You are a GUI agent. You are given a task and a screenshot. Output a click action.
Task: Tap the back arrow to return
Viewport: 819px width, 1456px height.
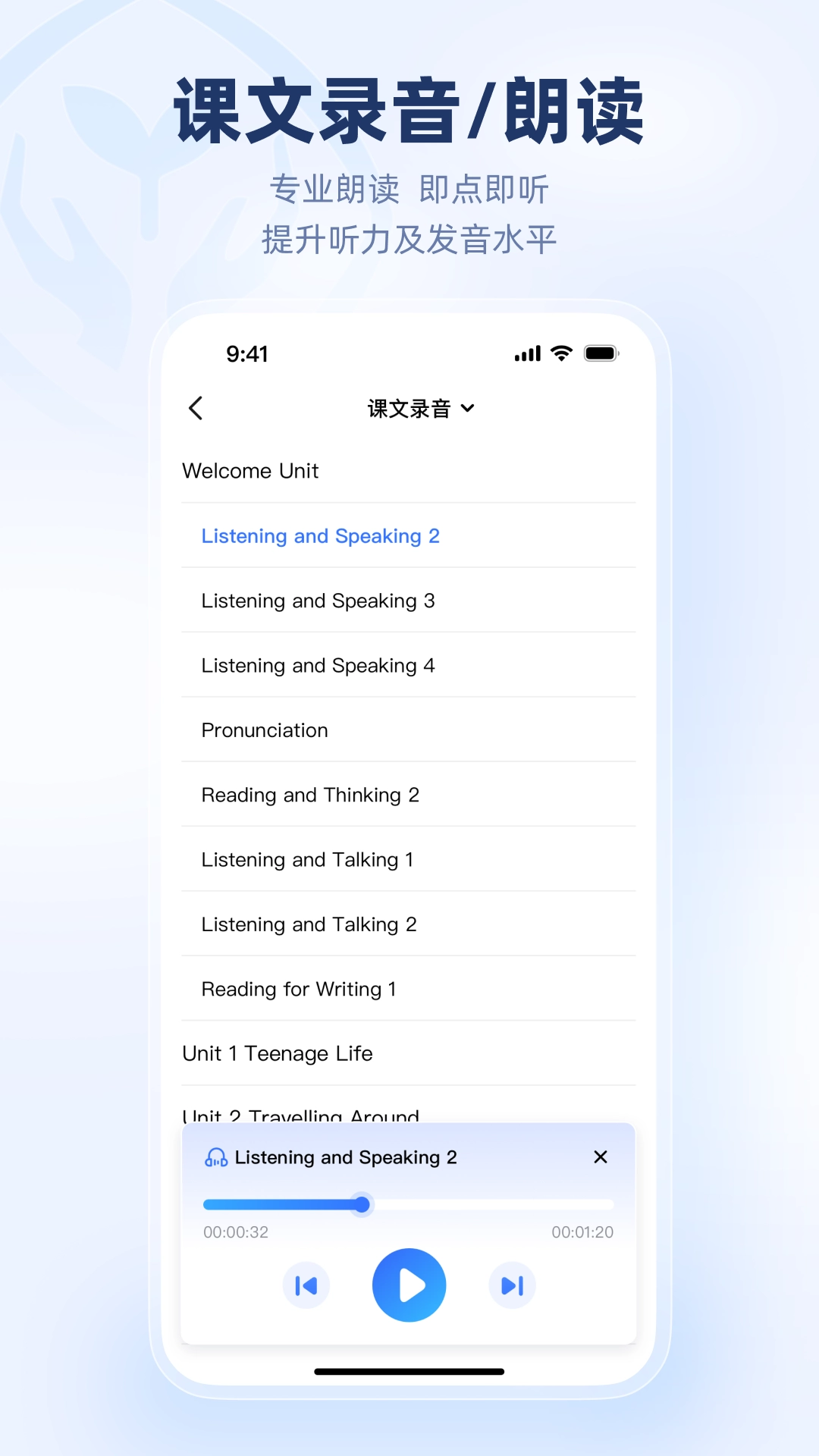[x=196, y=408]
